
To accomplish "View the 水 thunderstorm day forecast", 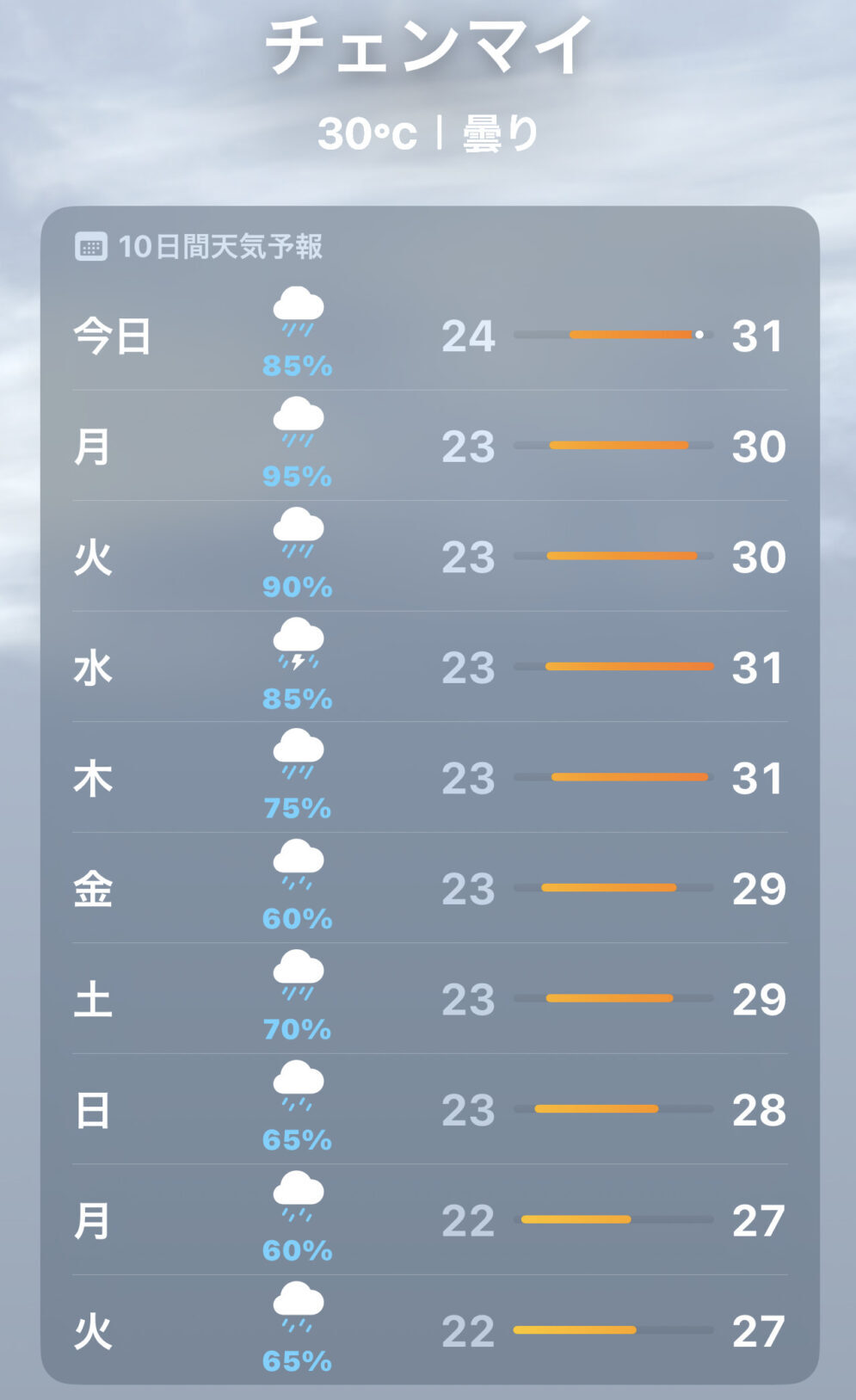I will pyautogui.click(x=428, y=667).
